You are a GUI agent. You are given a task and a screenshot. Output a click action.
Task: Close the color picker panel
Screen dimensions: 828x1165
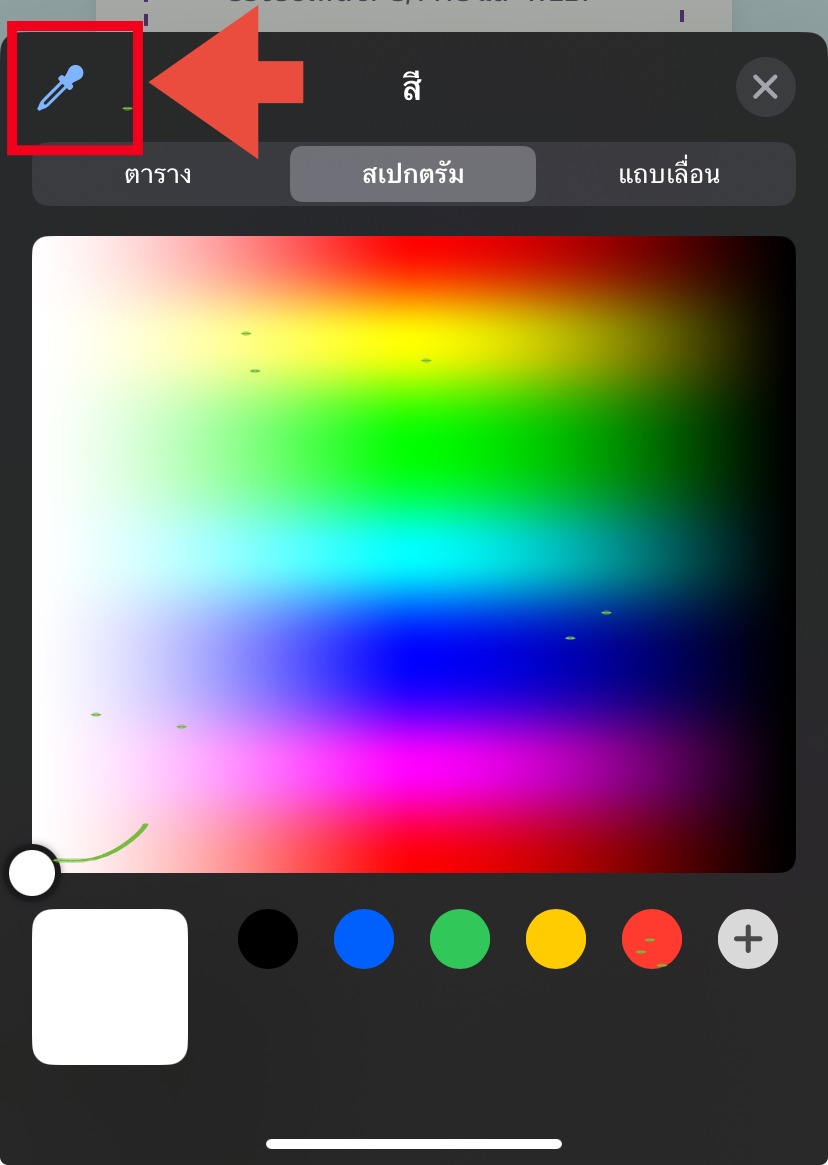(765, 87)
